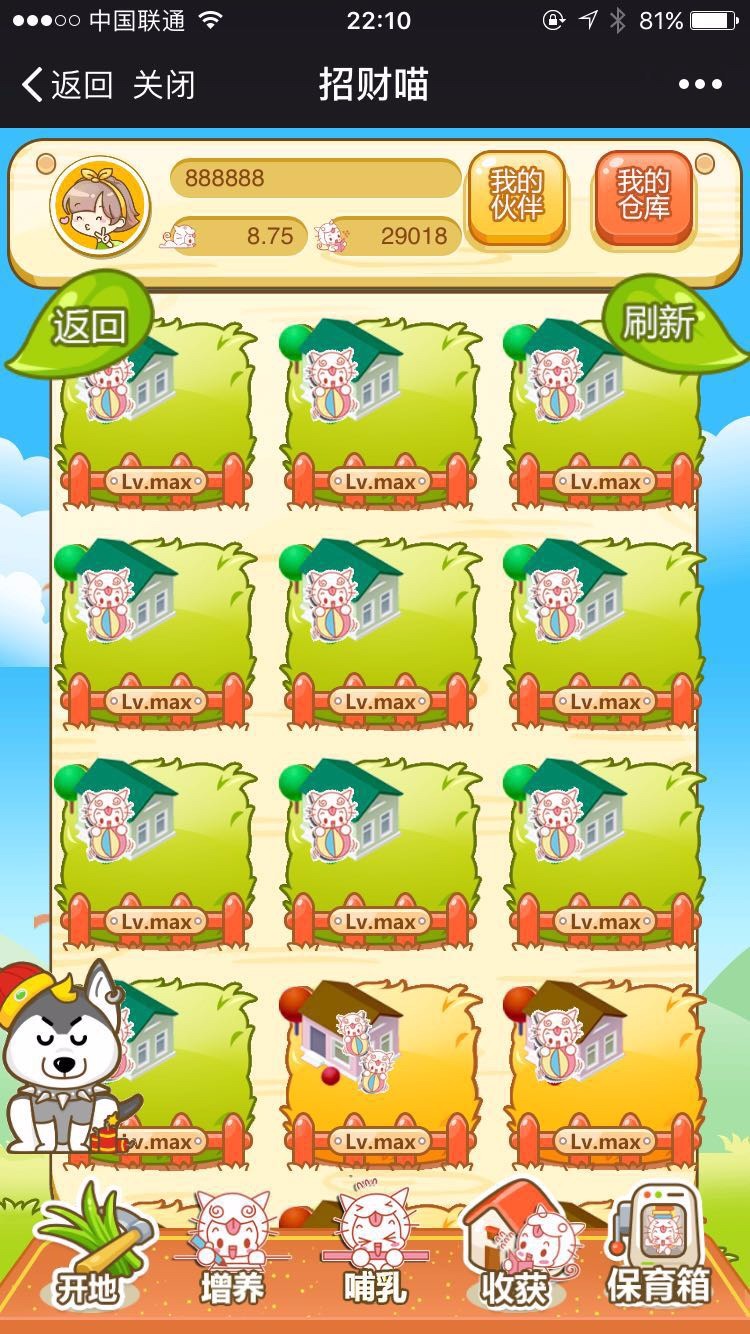Close the page with 关闭
The width and height of the screenshot is (750, 1334).
point(163,85)
